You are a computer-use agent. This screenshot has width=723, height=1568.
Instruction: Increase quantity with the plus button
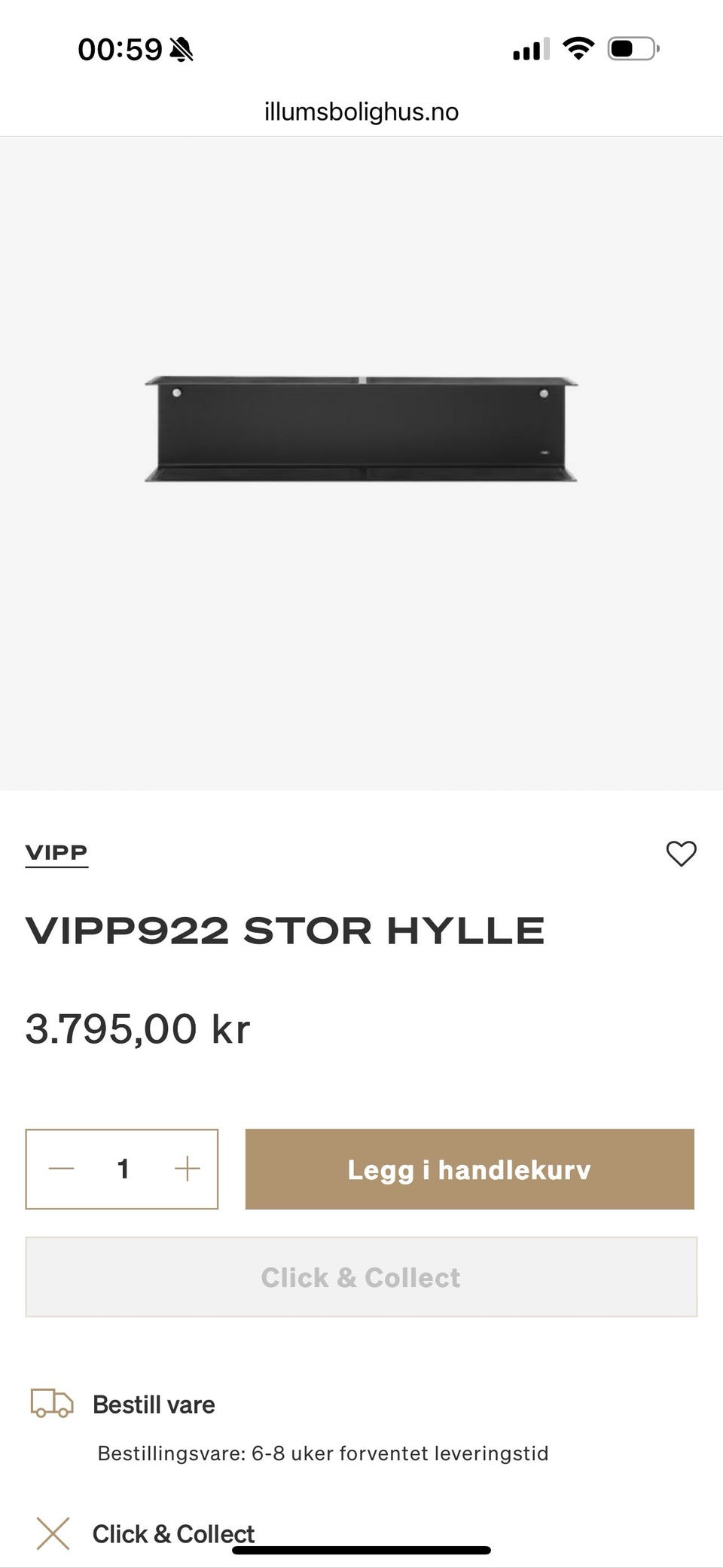(187, 1169)
